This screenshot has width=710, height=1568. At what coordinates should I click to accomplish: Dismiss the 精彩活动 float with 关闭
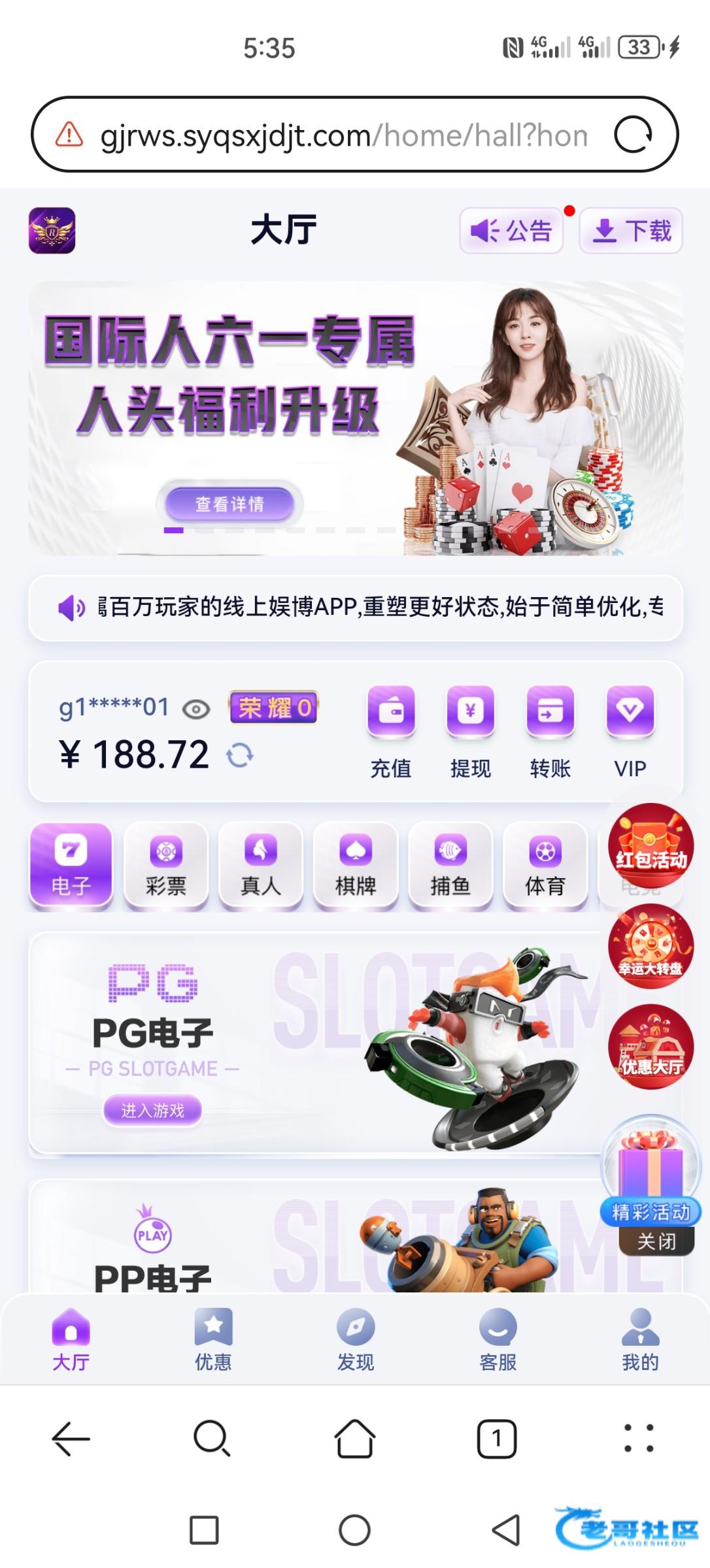click(656, 1241)
